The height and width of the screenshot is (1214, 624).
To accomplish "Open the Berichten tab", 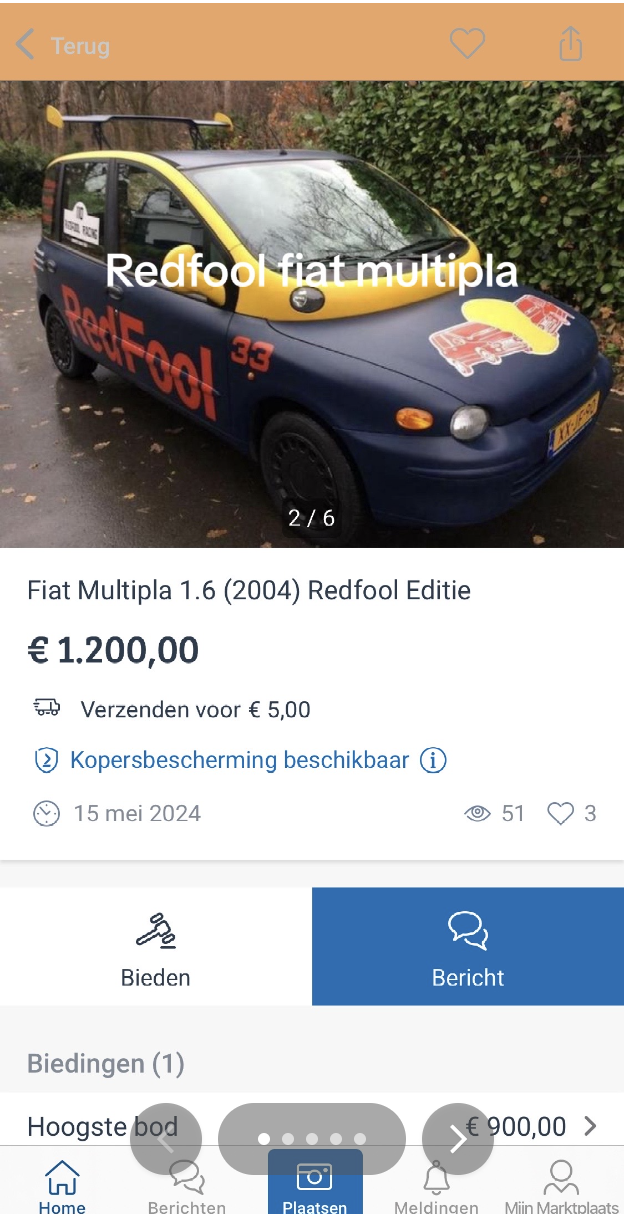I will [x=187, y=1187].
